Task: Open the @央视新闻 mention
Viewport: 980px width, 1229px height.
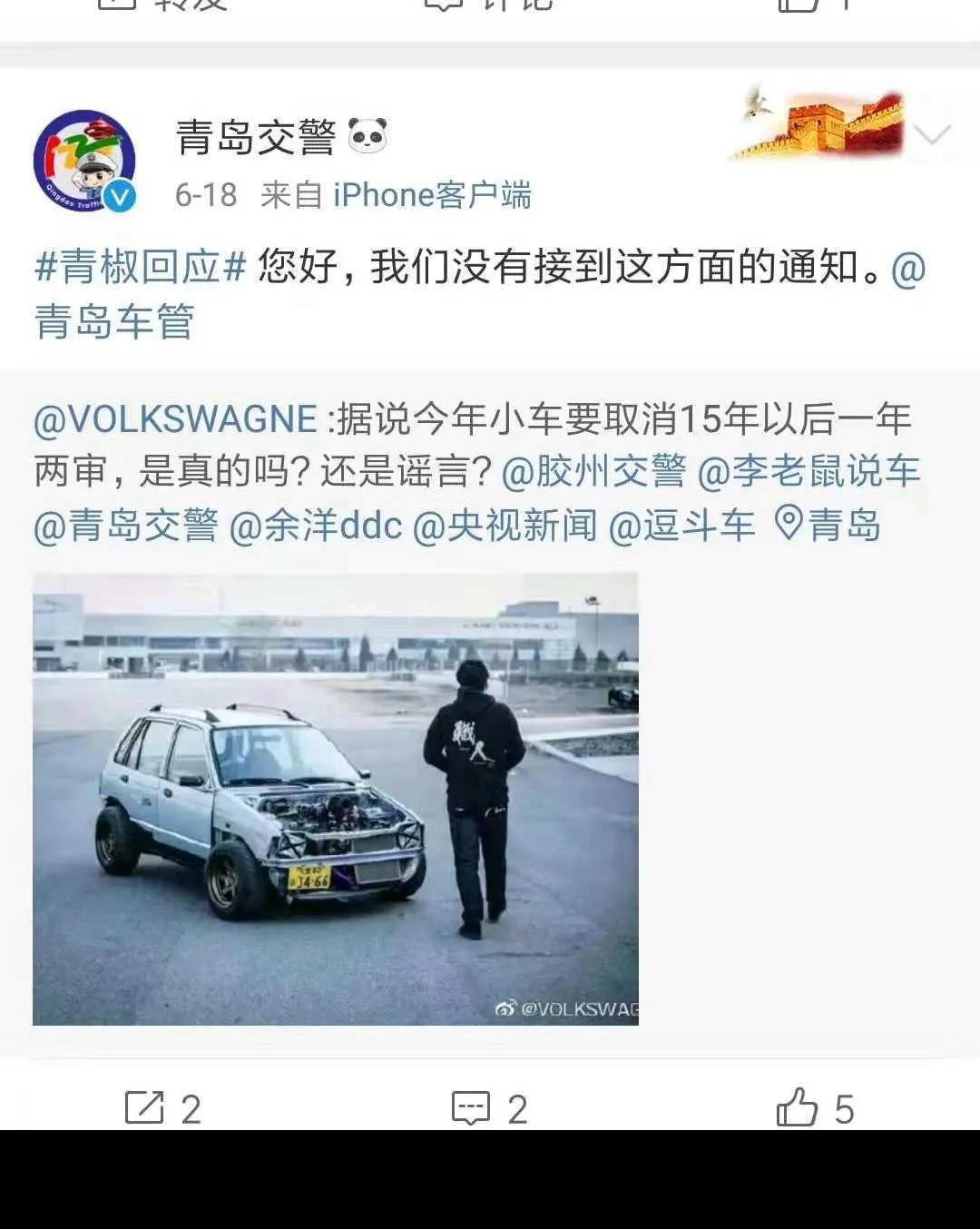Action: click(x=505, y=526)
